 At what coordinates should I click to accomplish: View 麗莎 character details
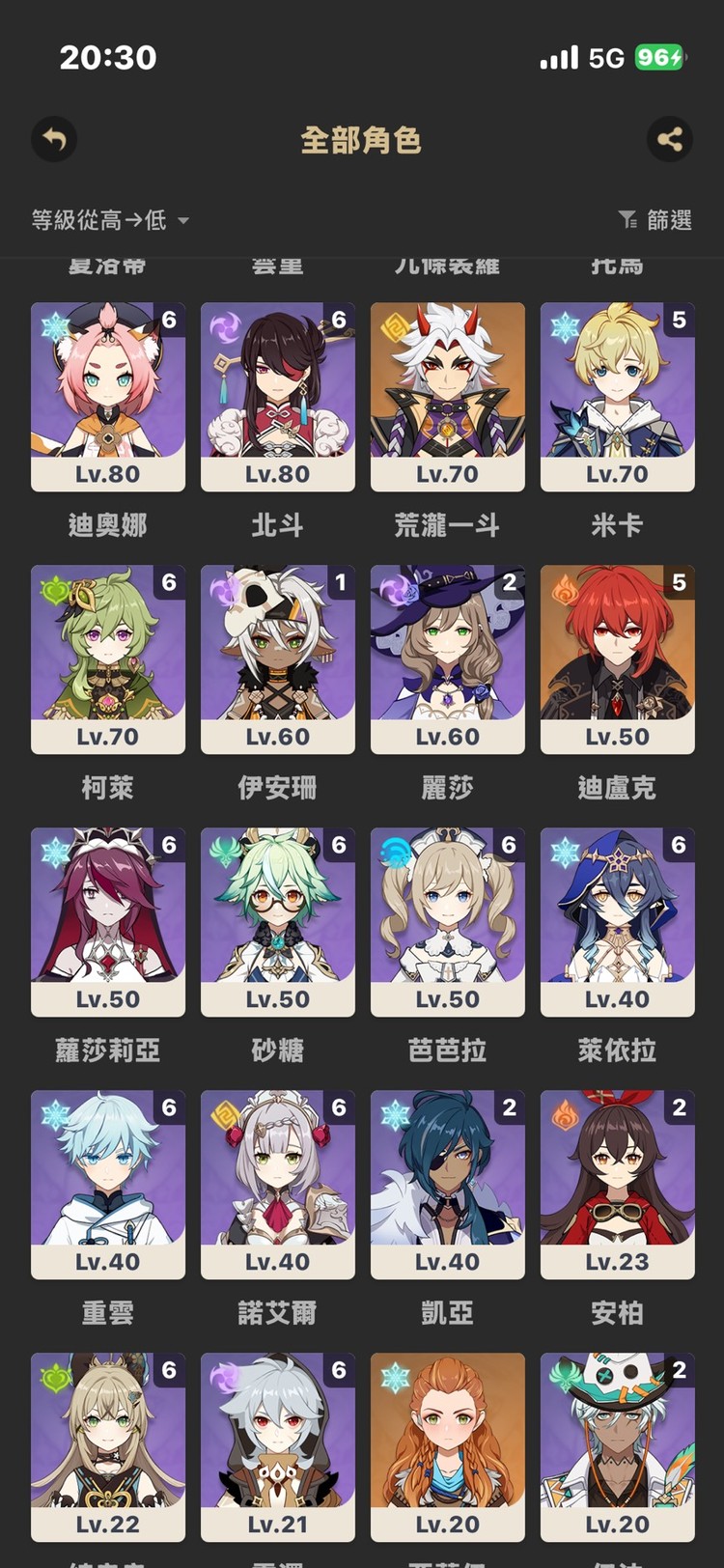pyautogui.click(x=448, y=659)
